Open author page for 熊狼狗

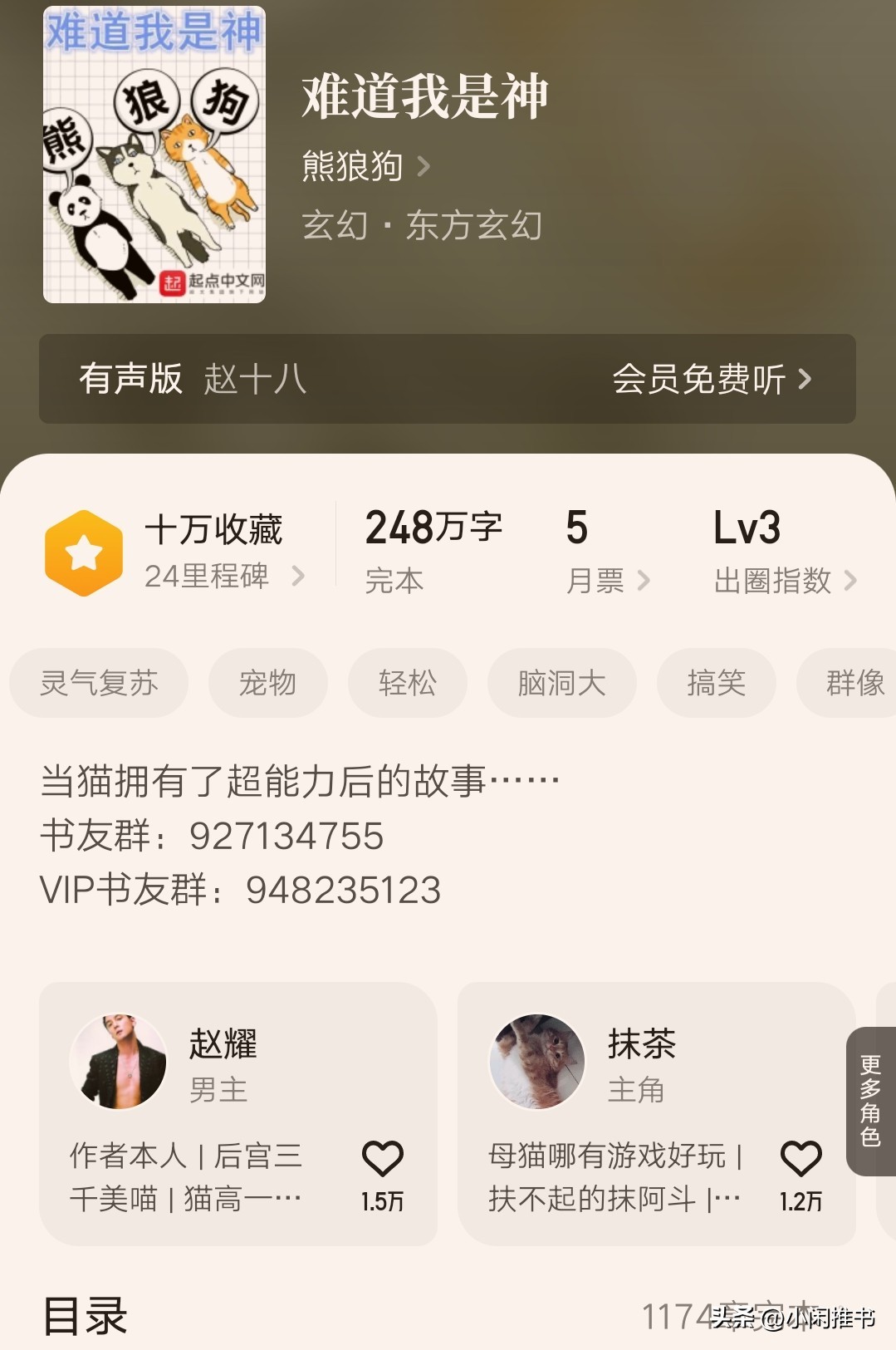365,166
